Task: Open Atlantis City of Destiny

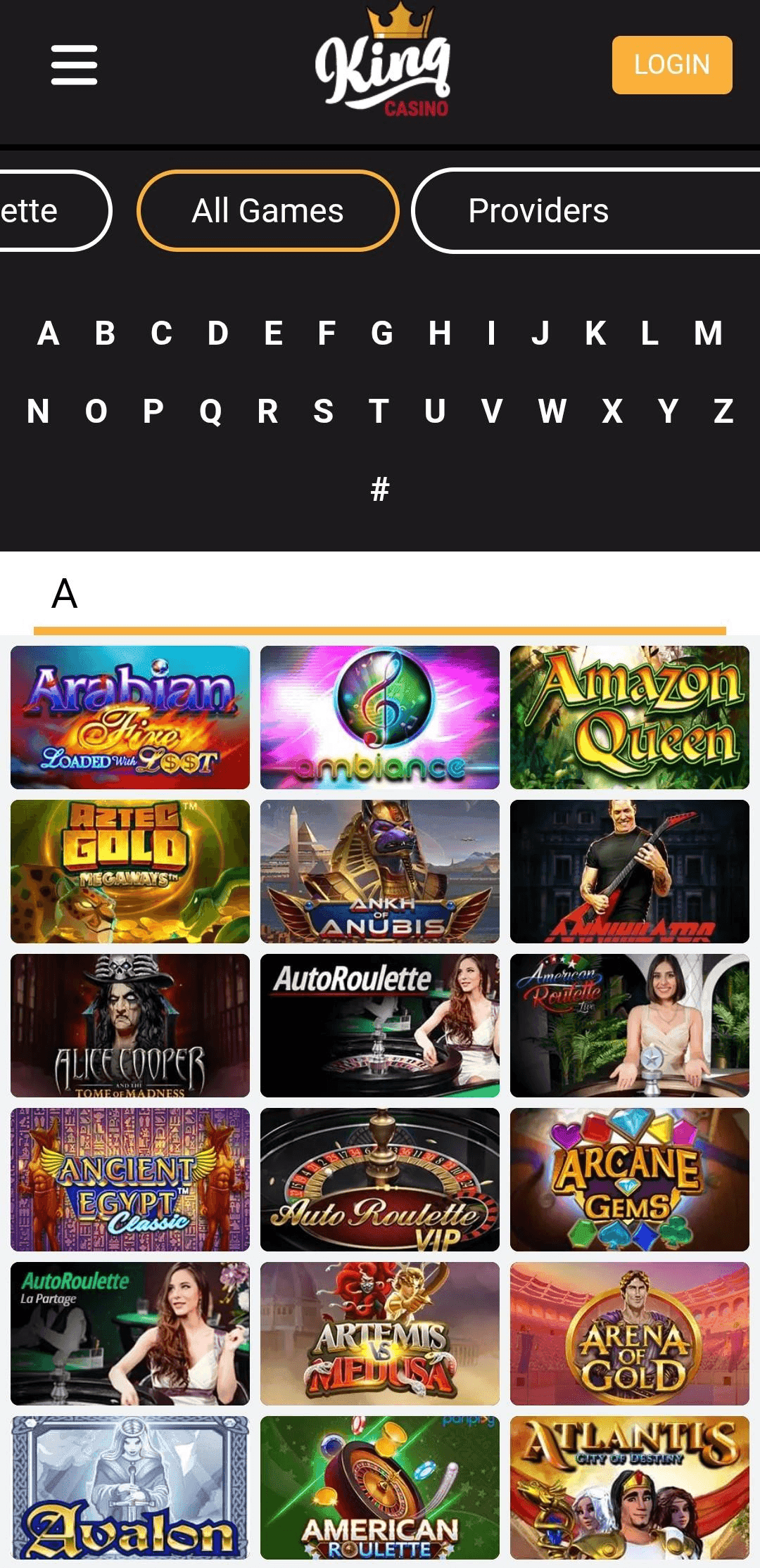Action: coord(630,1486)
